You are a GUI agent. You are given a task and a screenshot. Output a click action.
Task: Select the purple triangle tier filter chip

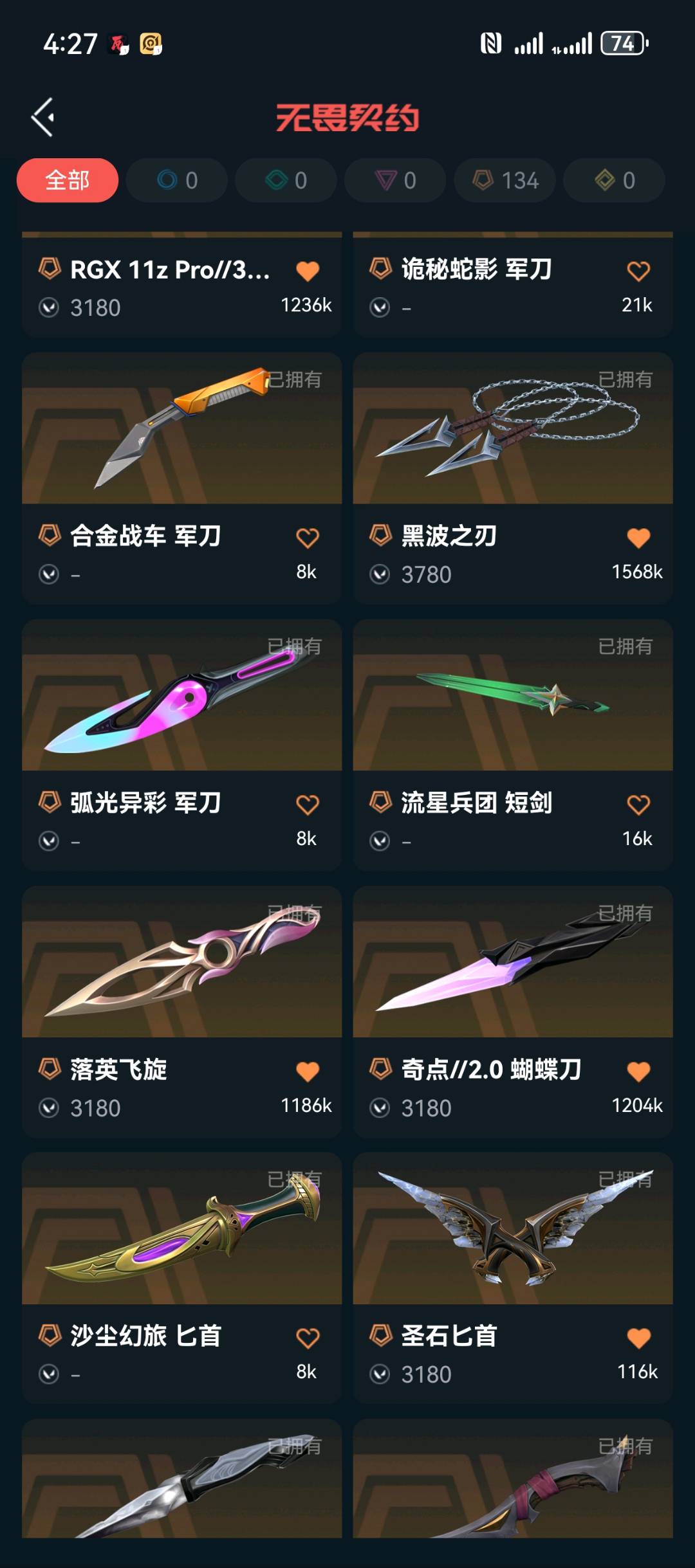click(x=396, y=180)
